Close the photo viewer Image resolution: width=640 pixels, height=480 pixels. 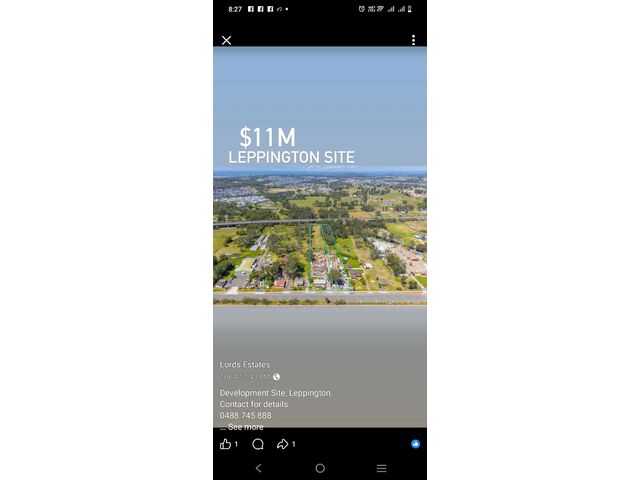coord(226,40)
